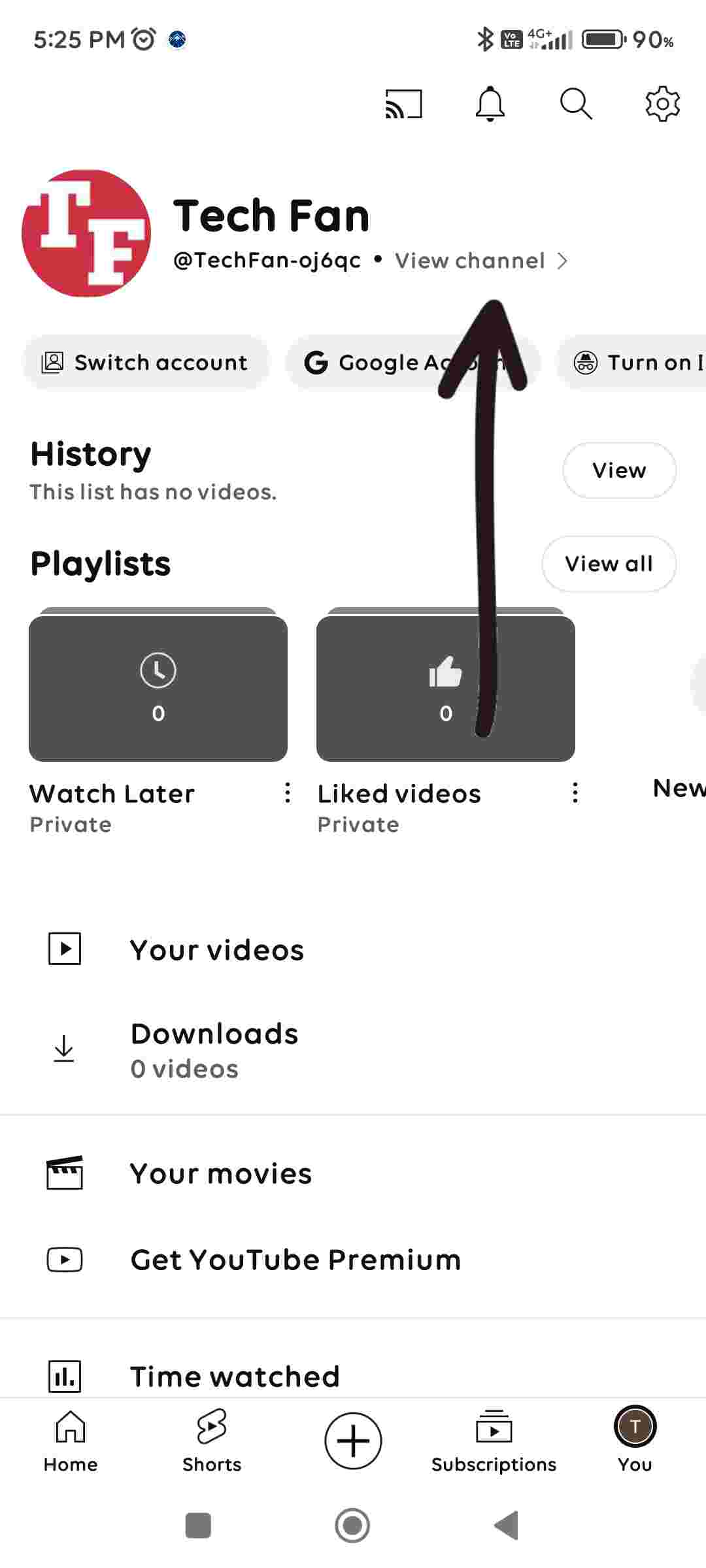Open Your videos
The image size is (706, 1568).
pos(216,950)
